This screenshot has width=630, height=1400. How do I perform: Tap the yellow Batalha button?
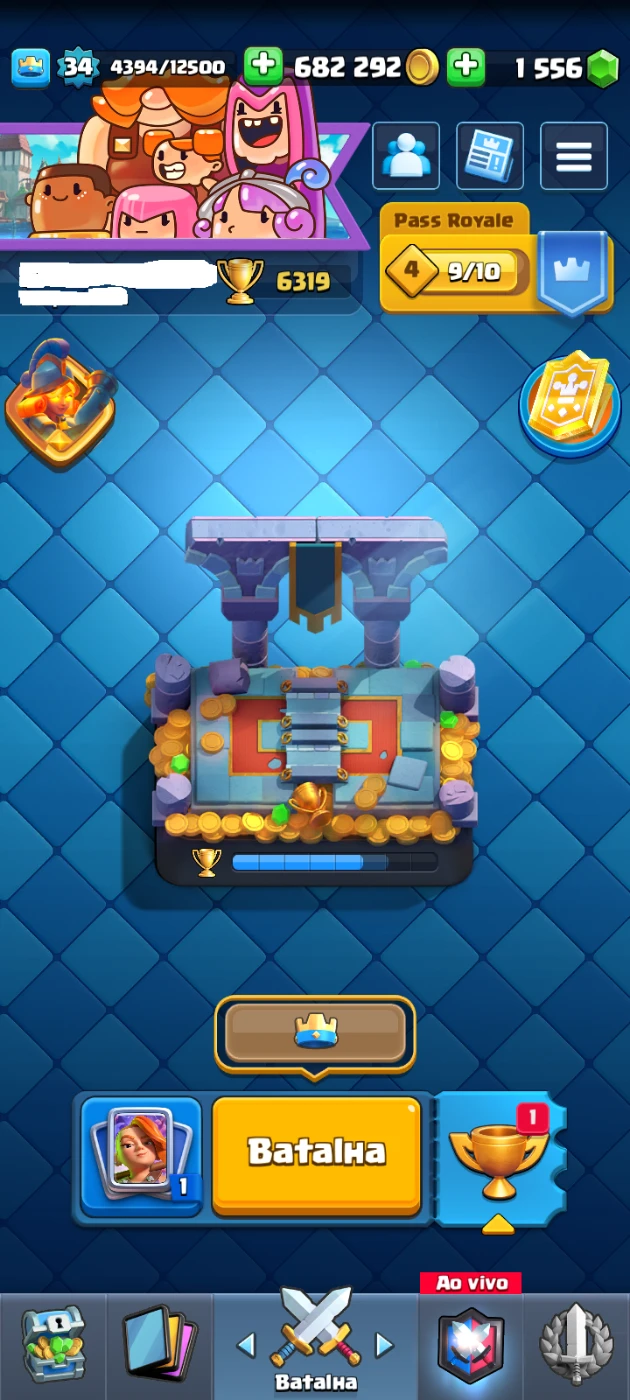pos(316,1152)
